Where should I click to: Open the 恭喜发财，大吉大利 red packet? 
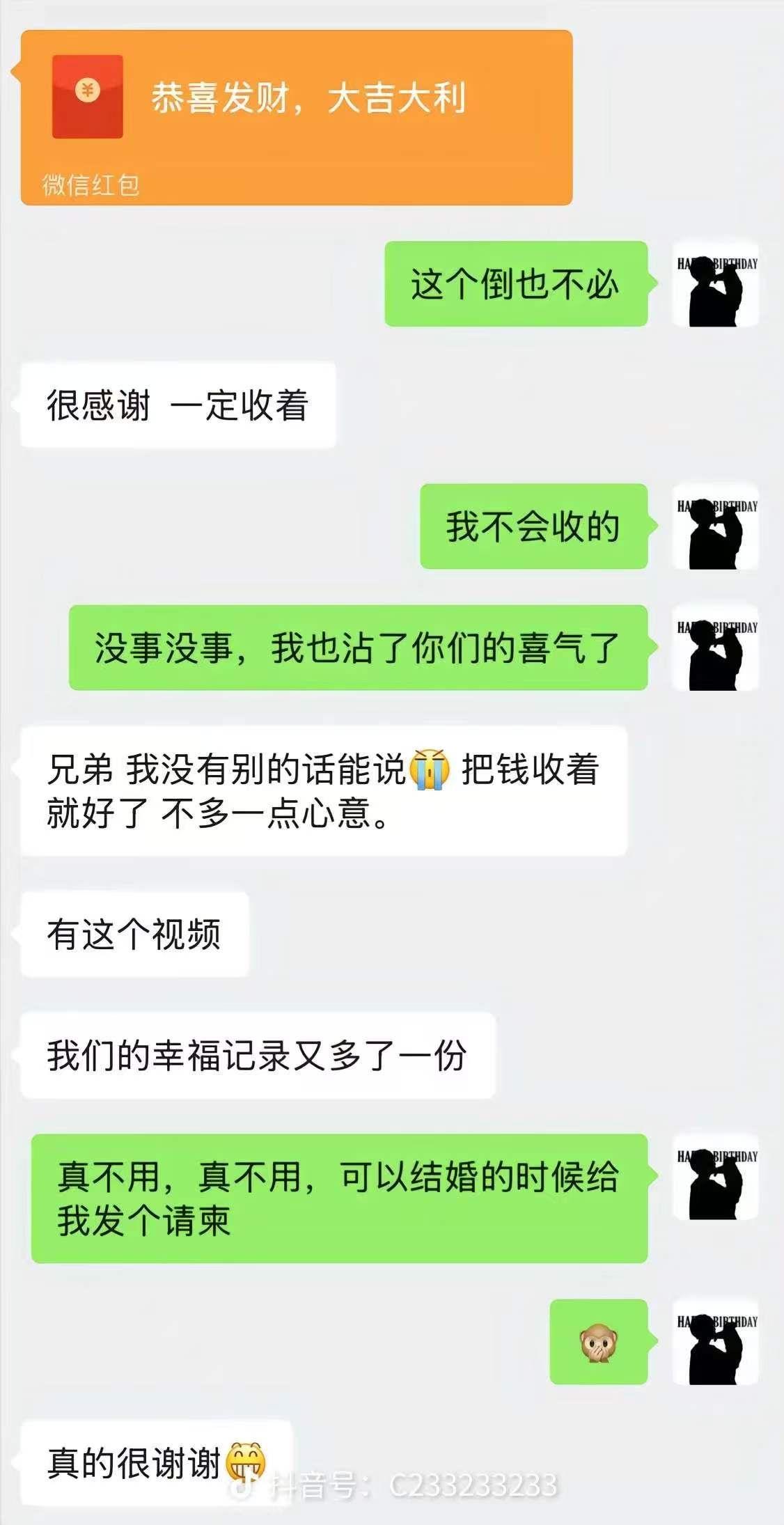tap(297, 117)
